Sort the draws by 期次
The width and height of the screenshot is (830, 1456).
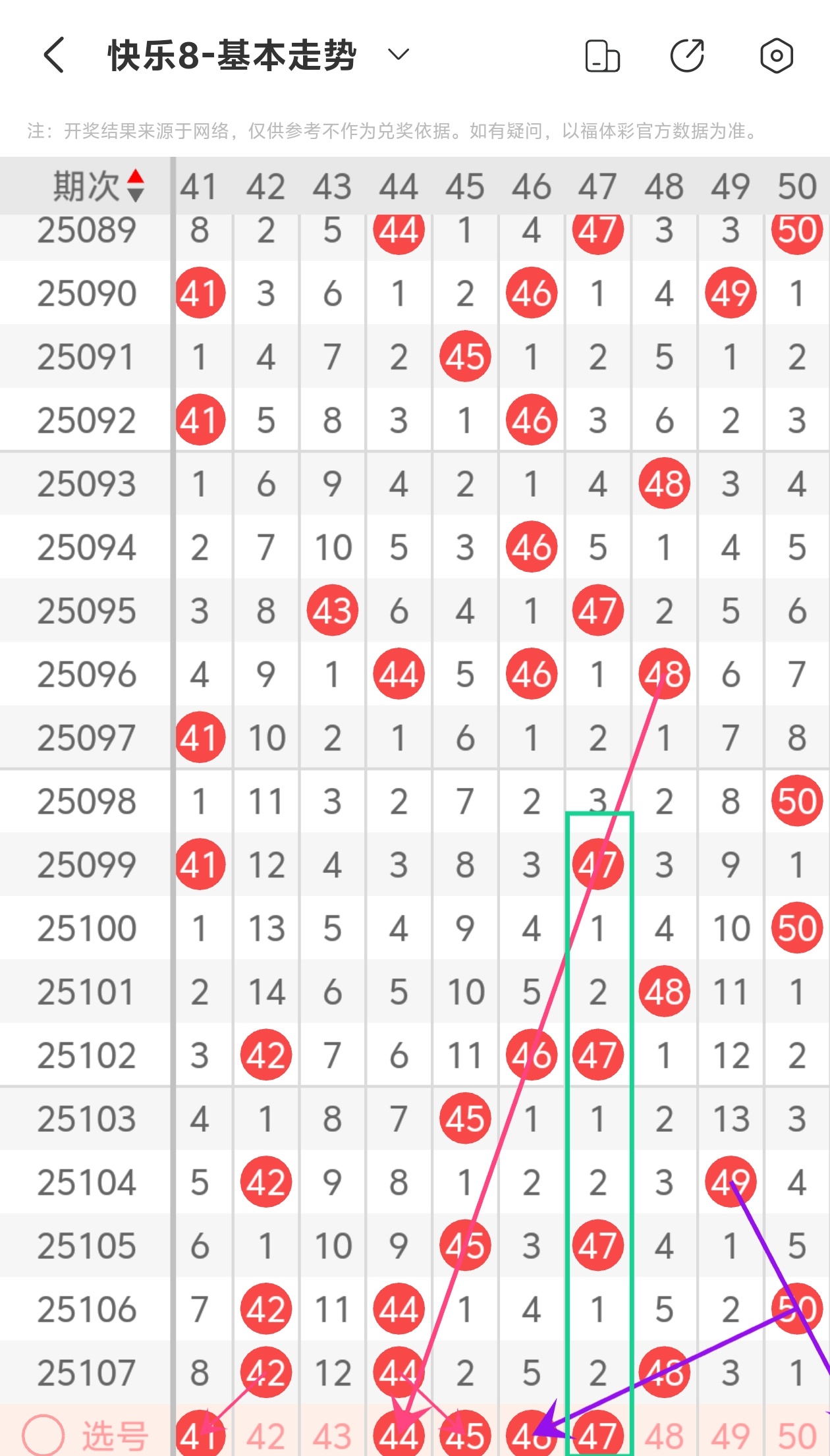pyautogui.click(x=135, y=186)
